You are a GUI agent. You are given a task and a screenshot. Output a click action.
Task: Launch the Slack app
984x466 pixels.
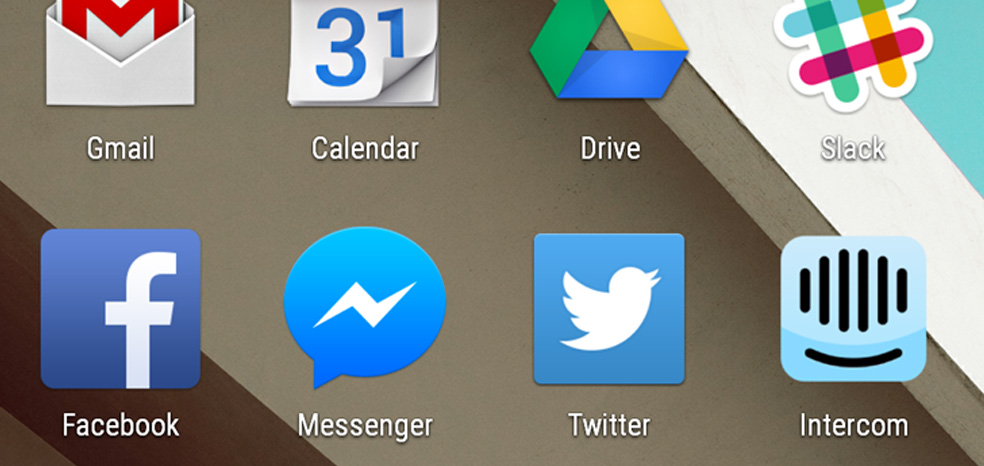click(x=853, y=50)
